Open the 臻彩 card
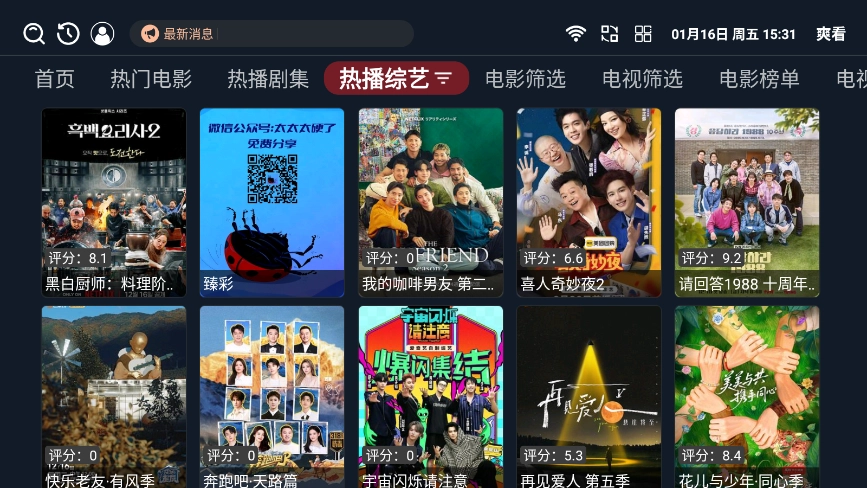Screen dimensions: 867x488 272,202
